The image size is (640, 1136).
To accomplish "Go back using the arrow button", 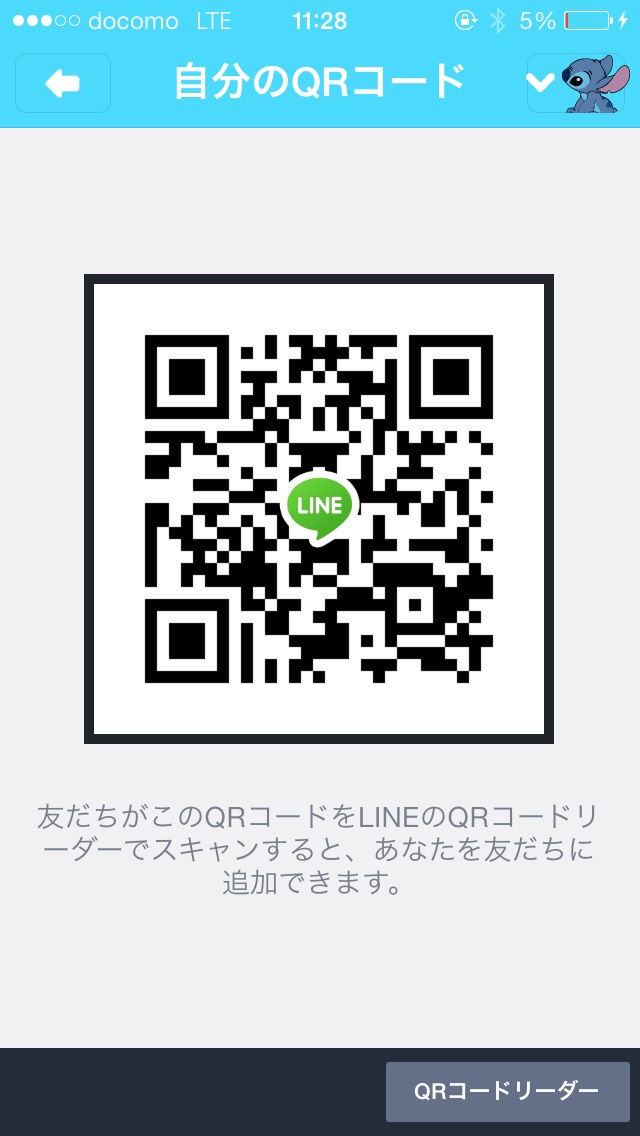I will [x=63, y=83].
